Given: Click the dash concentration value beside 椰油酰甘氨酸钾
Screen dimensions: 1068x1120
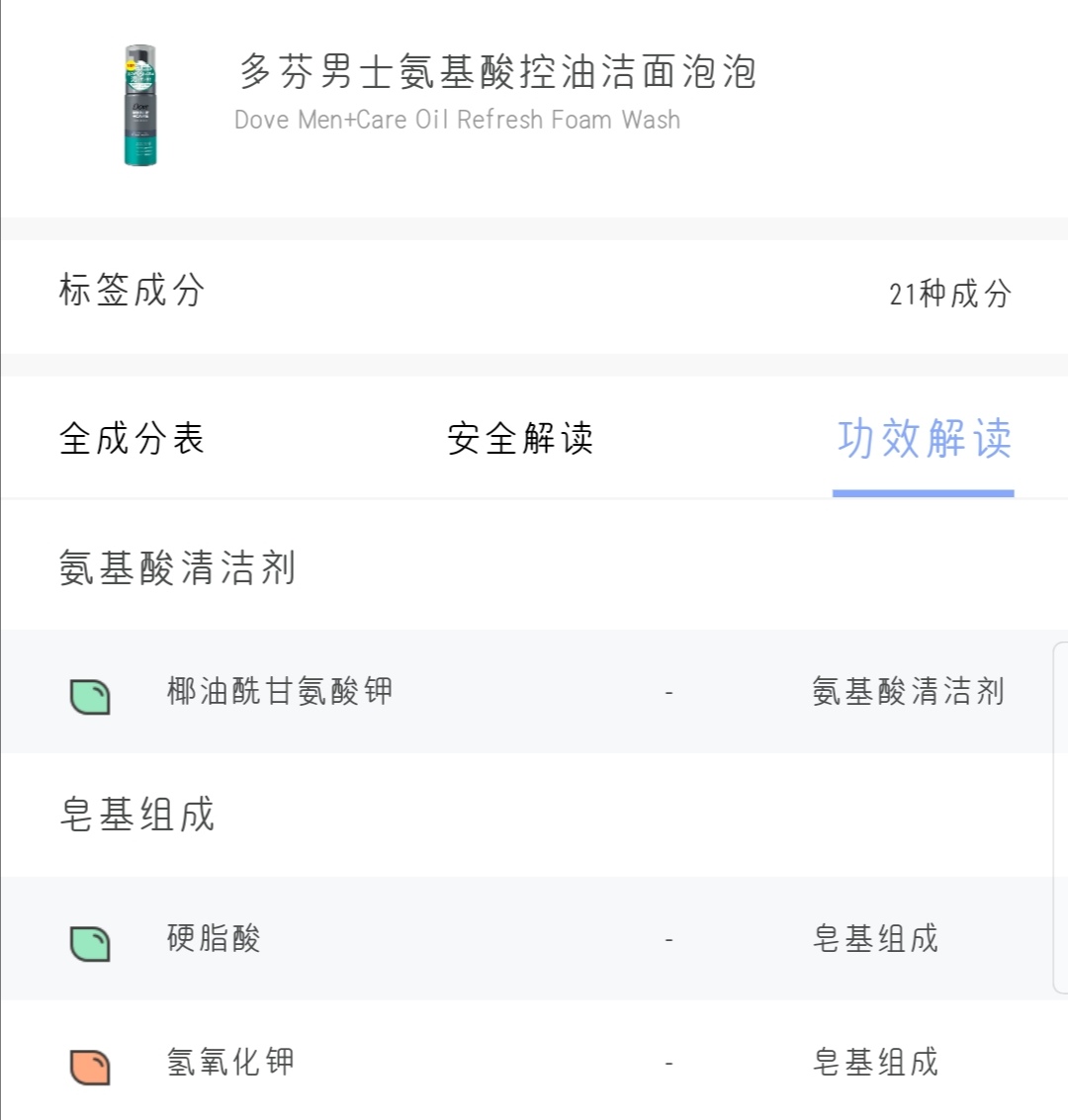Looking at the screenshot, I should coord(668,692).
